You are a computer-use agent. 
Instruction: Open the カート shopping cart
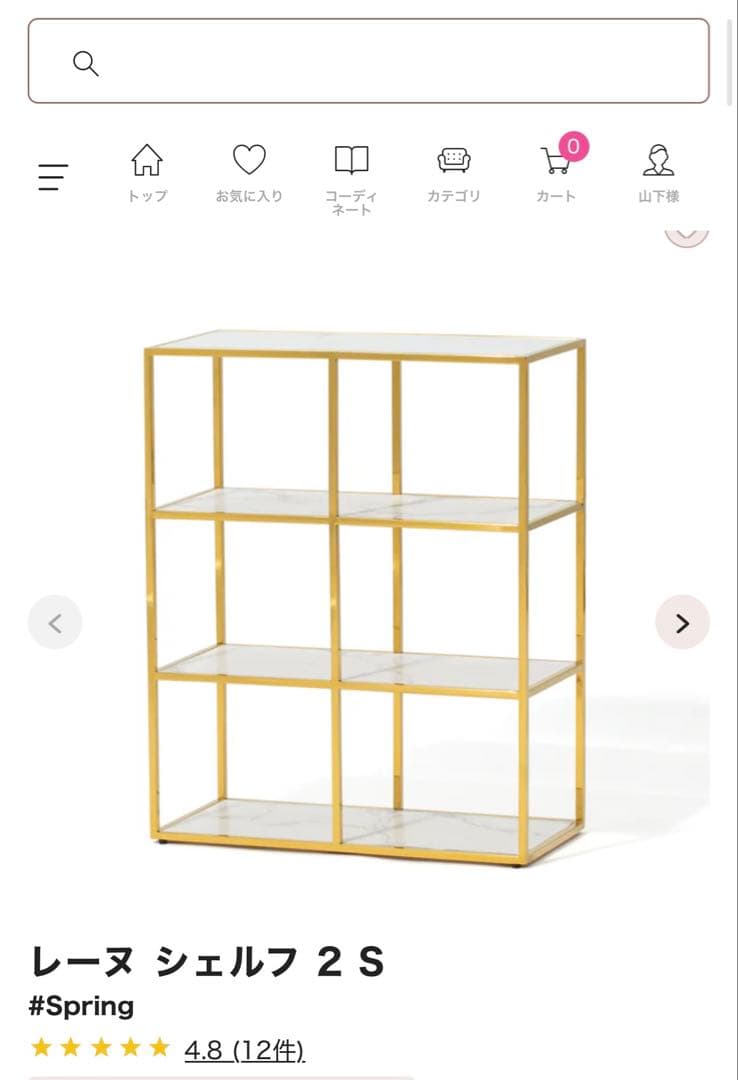[556, 172]
